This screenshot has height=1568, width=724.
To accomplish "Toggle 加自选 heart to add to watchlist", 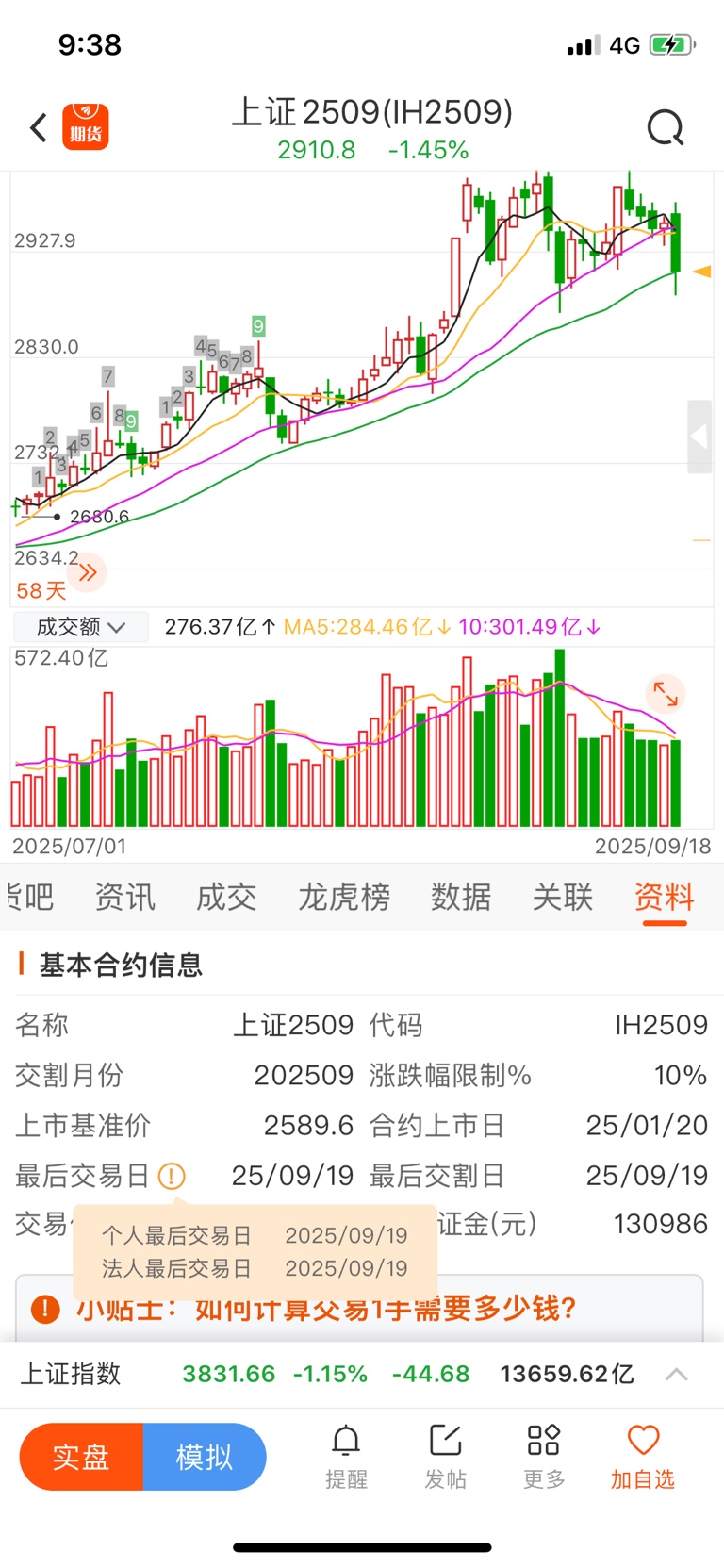I will click(643, 1440).
